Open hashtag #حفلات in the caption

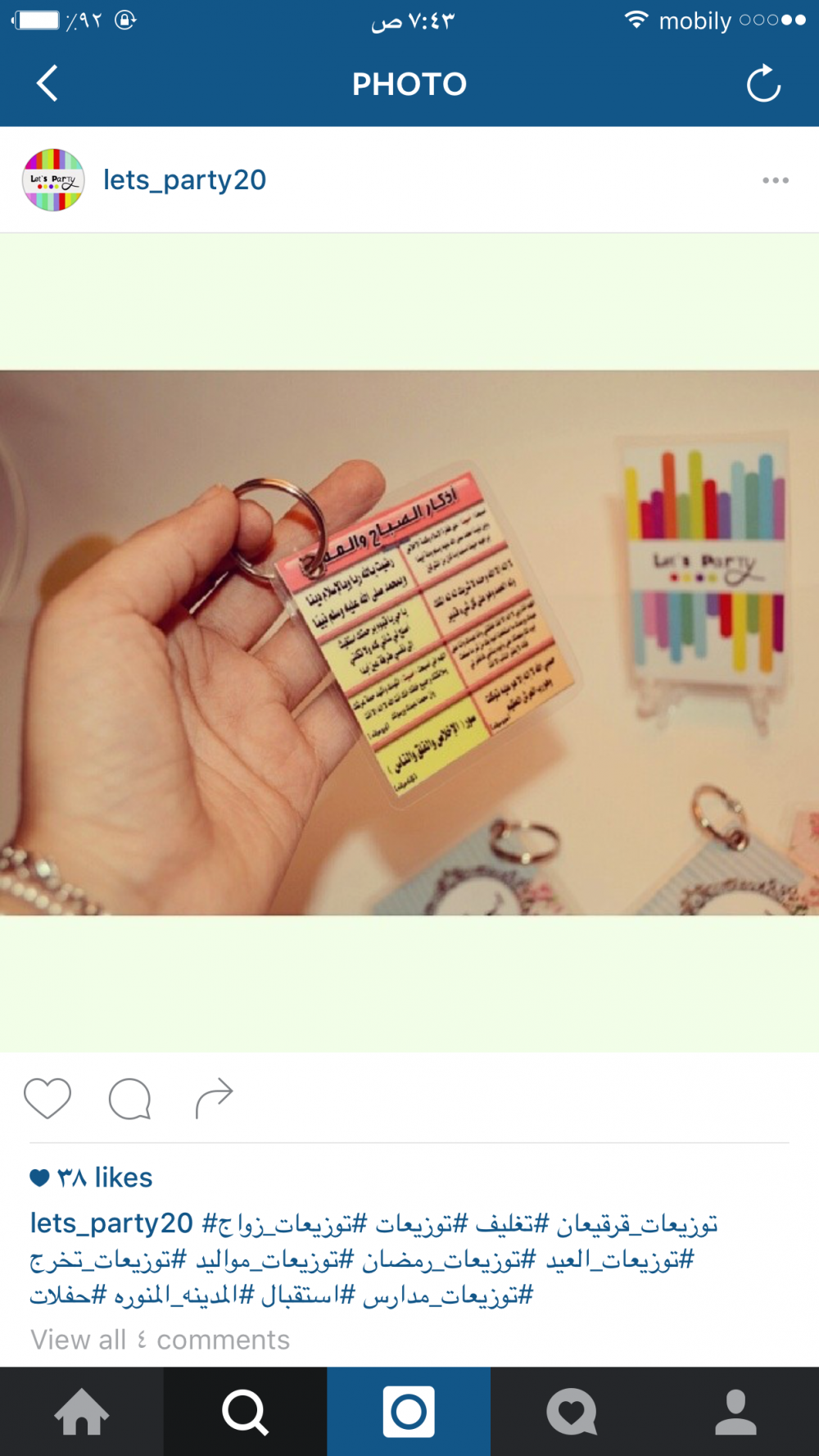point(69,1295)
